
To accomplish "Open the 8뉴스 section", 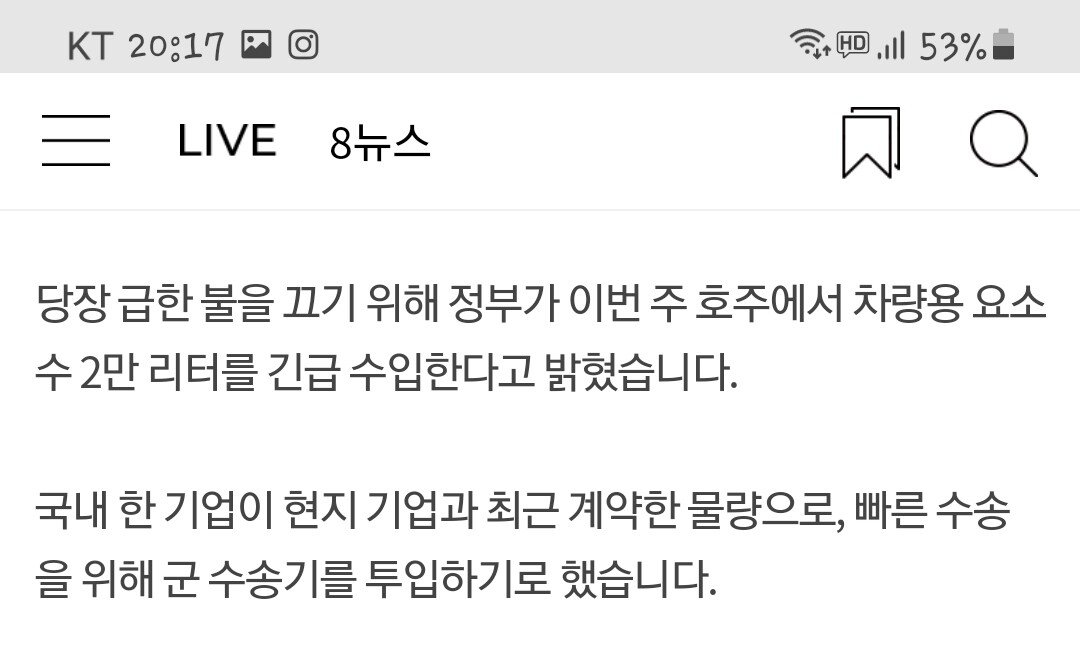I will (x=380, y=144).
